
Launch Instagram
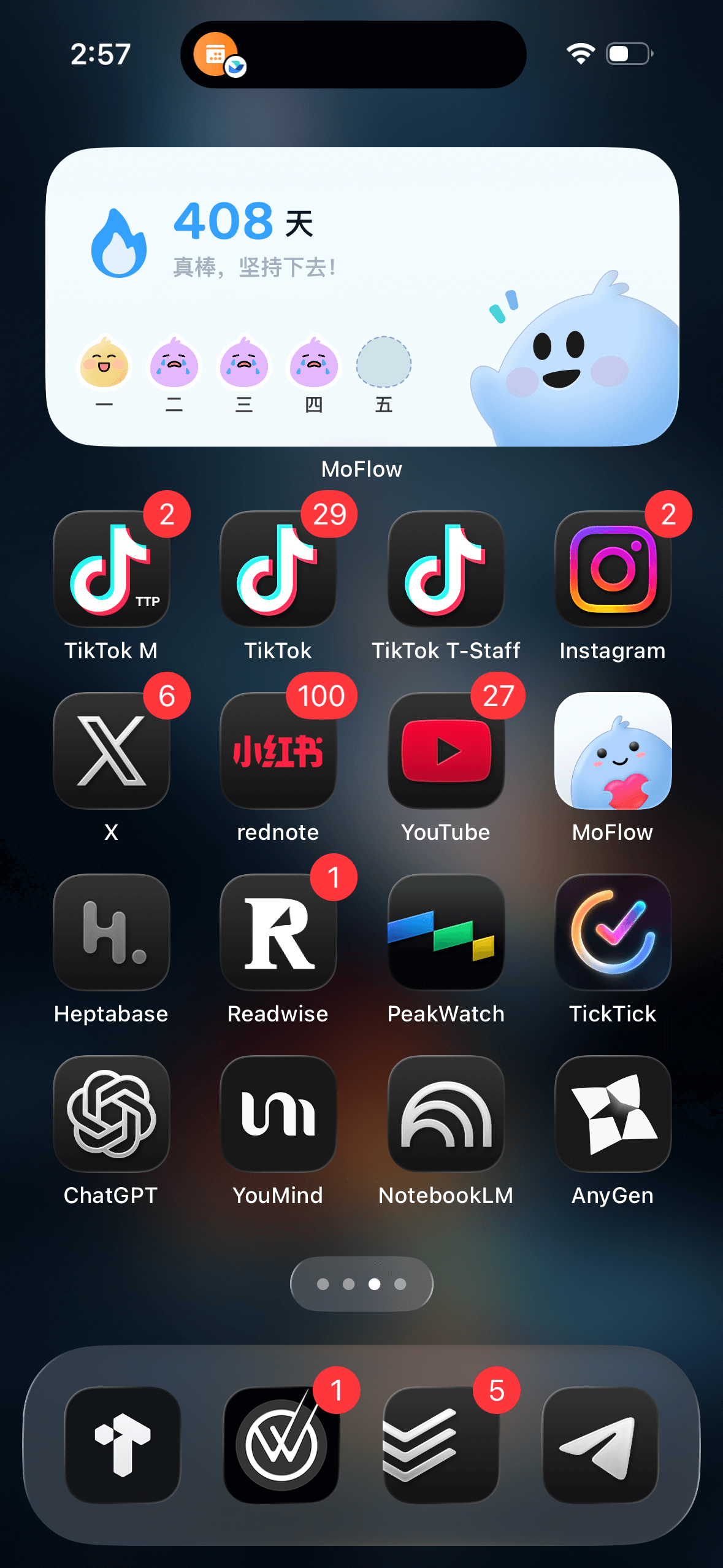tap(613, 569)
